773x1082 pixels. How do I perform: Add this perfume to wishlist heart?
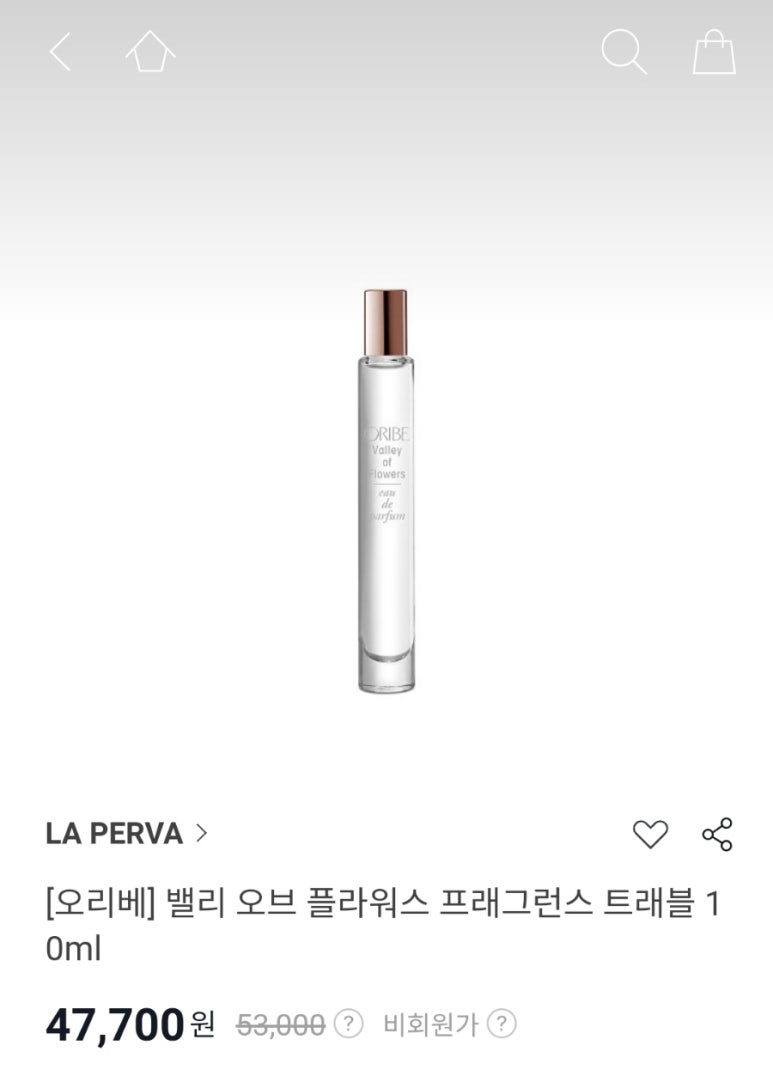[x=650, y=833]
